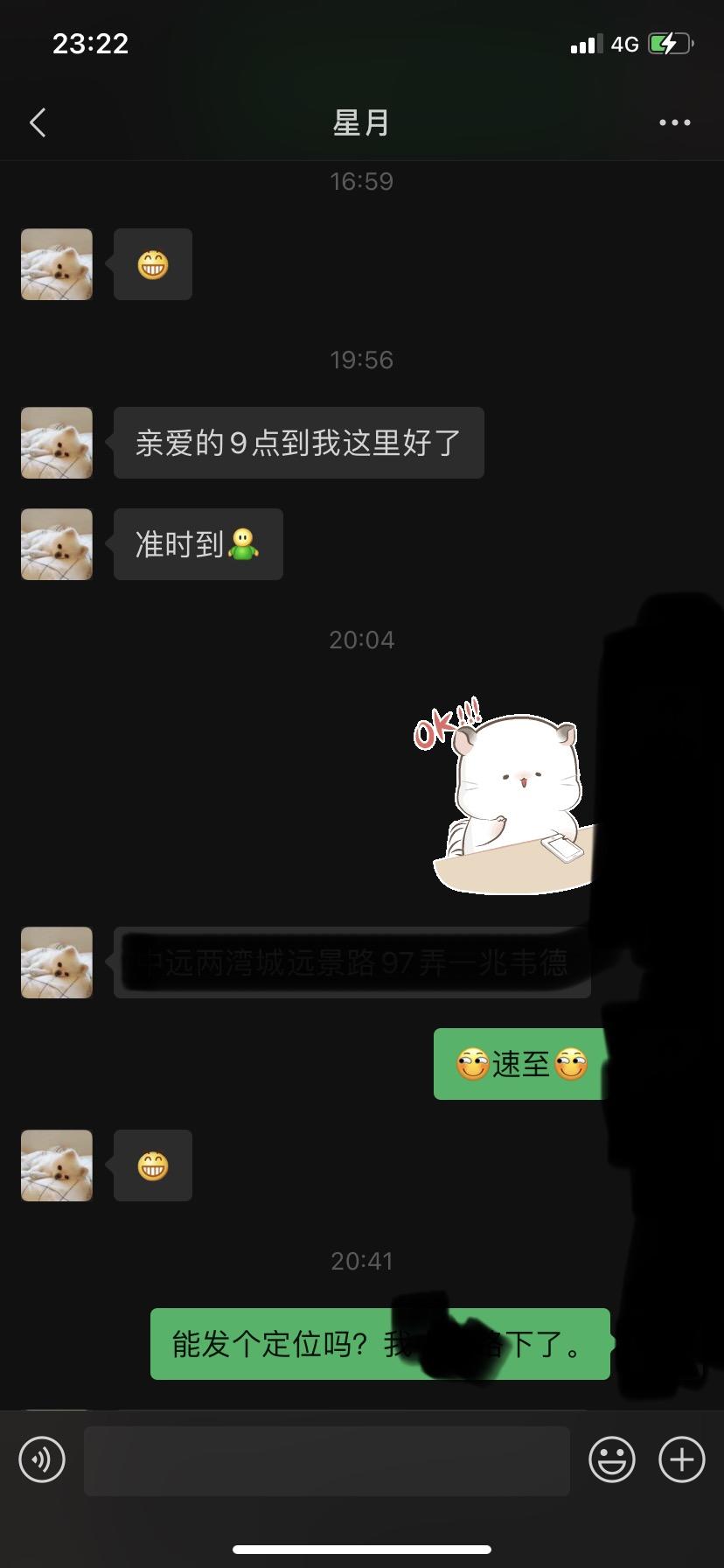Tap the plus icon to open attachments
The height and width of the screenshot is (1568, 724).
pos(681,1459)
